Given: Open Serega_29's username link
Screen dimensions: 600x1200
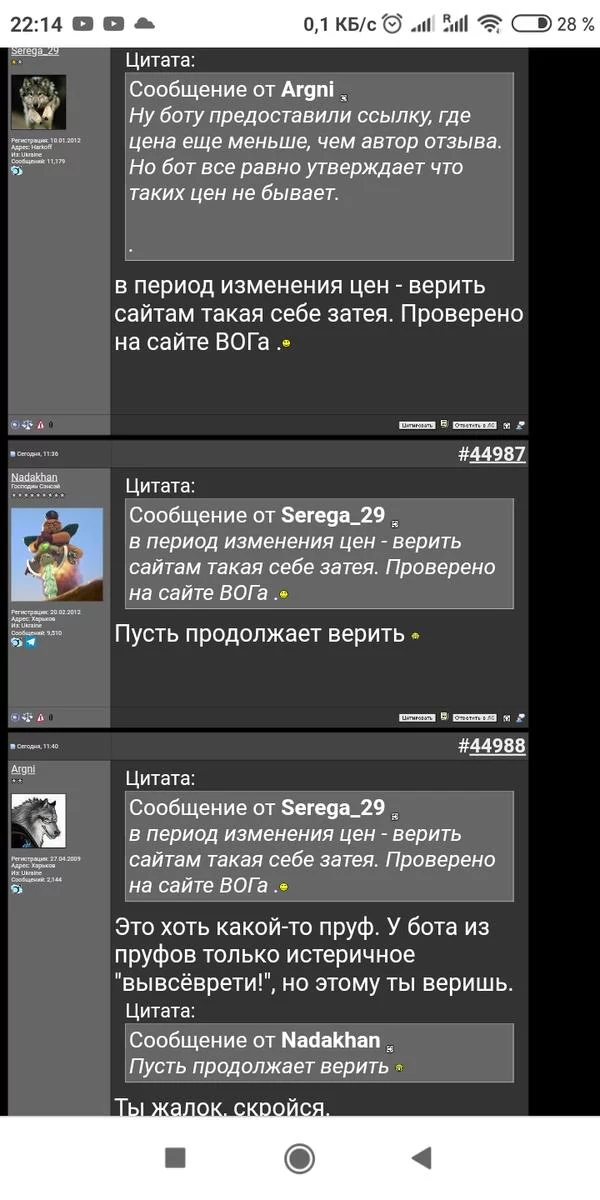Looking at the screenshot, I should tap(34, 51).
